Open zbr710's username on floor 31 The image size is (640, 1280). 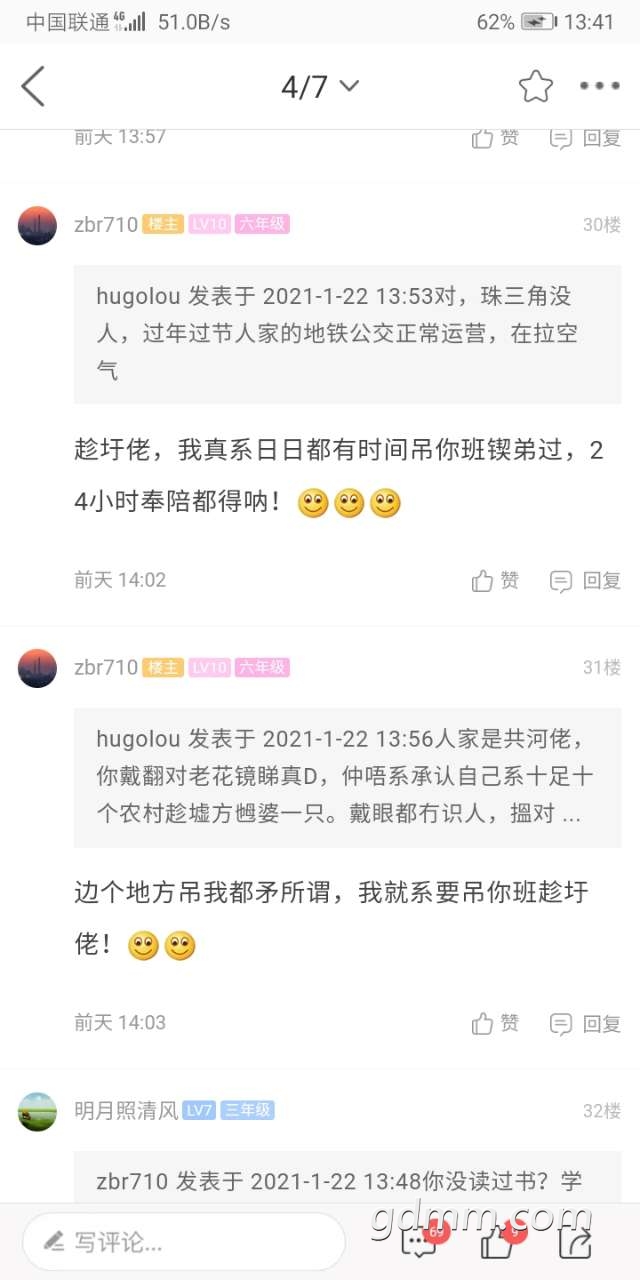(x=106, y=667)
